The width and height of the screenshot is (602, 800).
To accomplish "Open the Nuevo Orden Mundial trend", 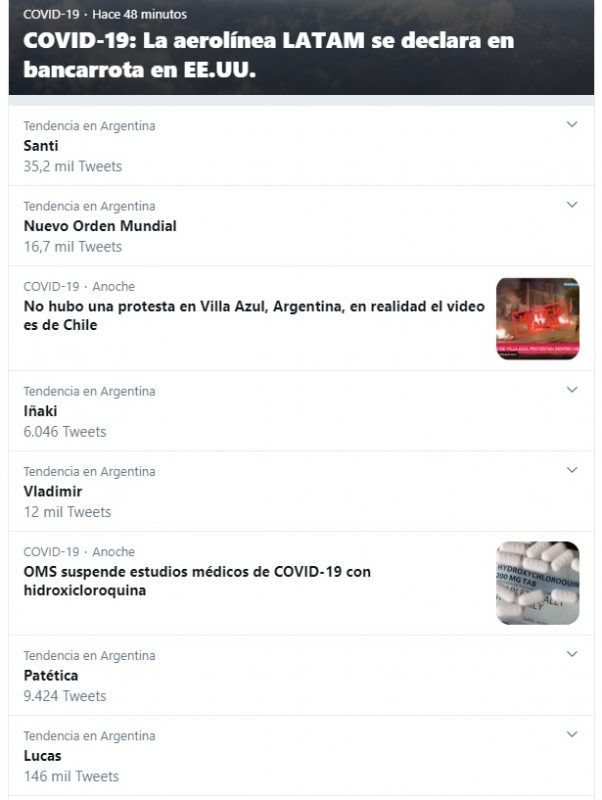I will pyautogui.click(x=100, y=226).
